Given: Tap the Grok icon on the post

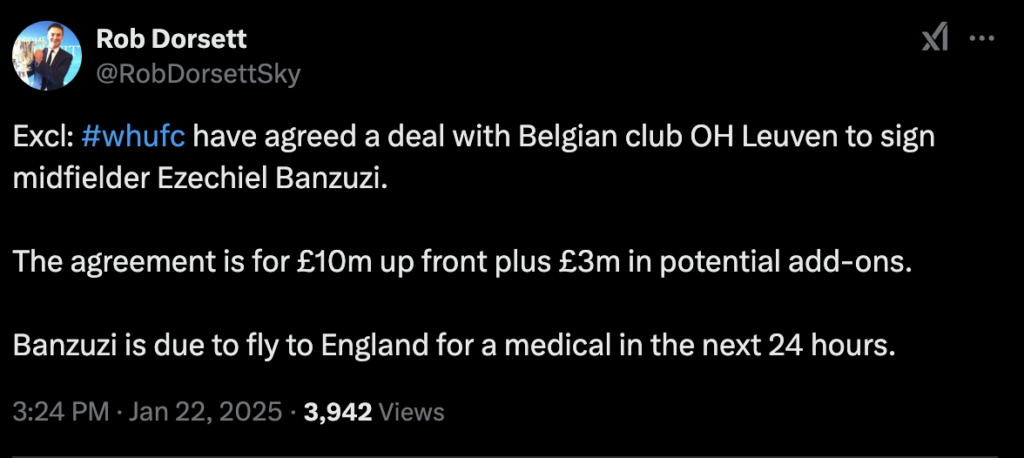Looking at the screenshot, I should pyautogui.click(x=934, y=39).
